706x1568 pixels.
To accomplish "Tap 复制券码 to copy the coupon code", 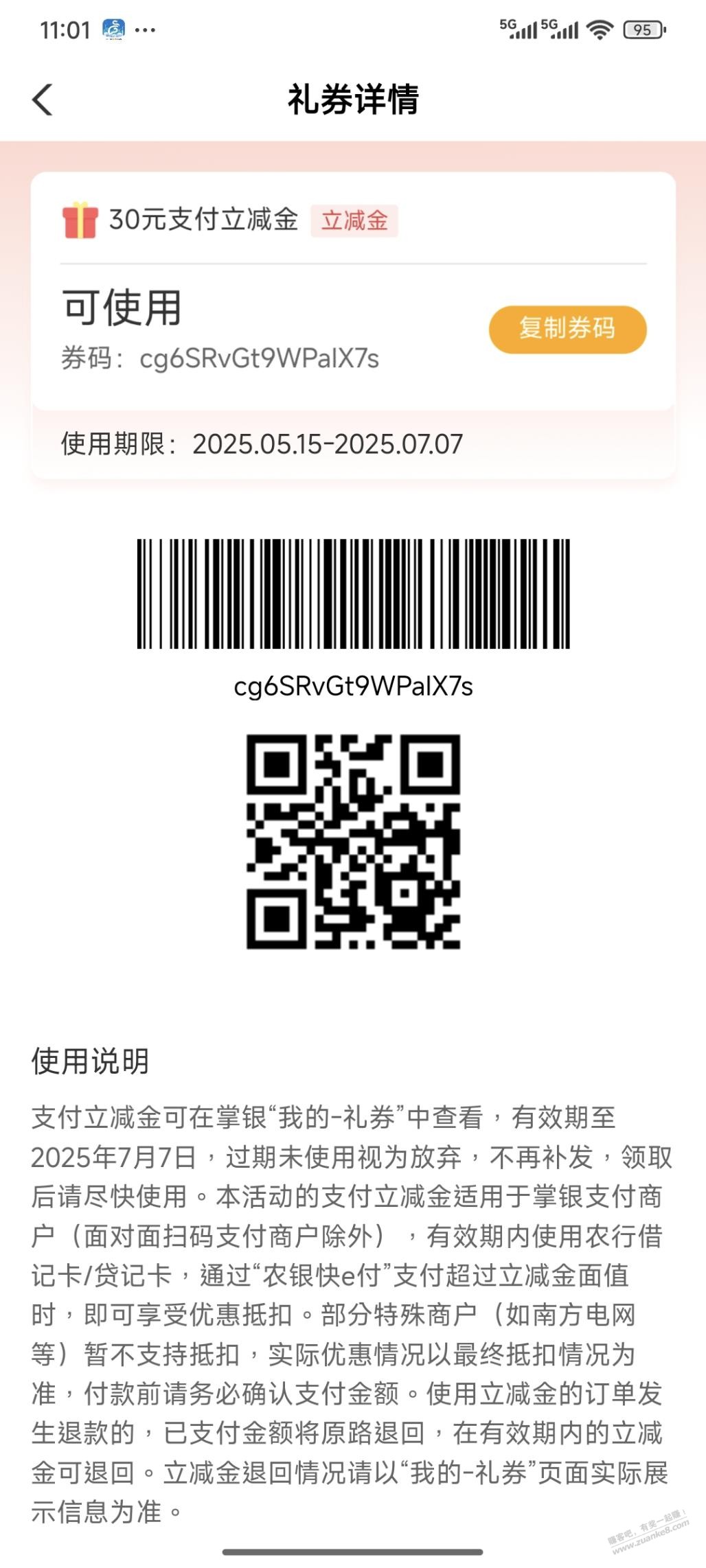I will 567,329.
